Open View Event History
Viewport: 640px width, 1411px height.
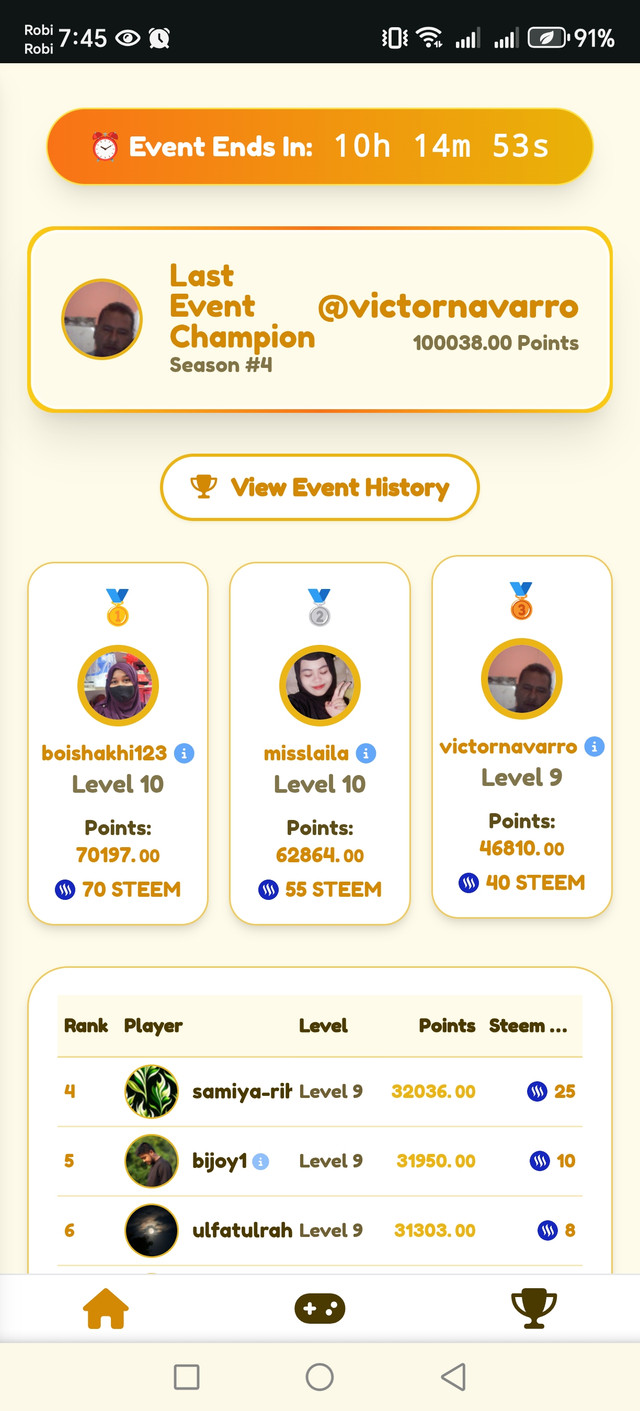point(320,488)
